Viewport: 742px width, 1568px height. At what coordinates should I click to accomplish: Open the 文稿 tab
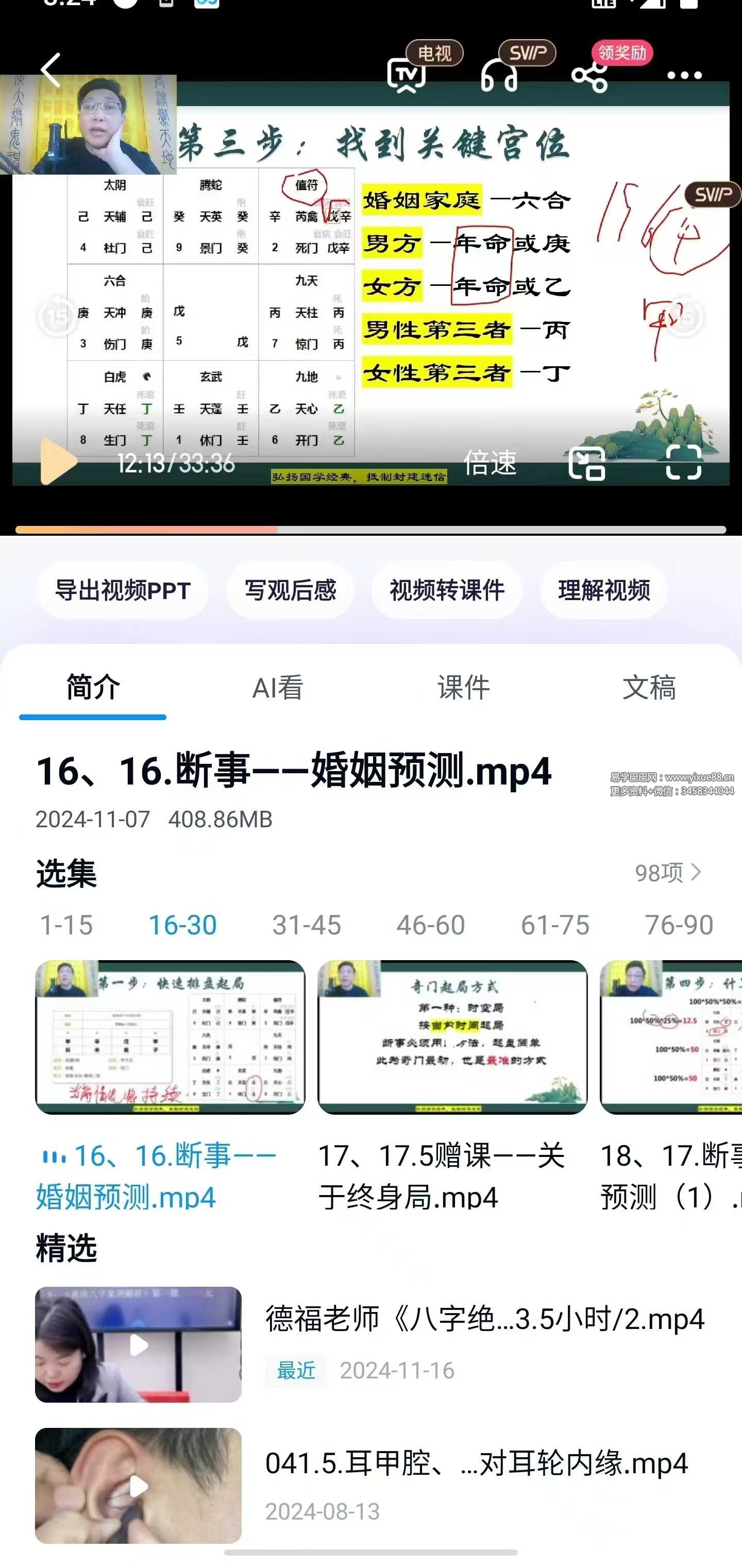649,688
